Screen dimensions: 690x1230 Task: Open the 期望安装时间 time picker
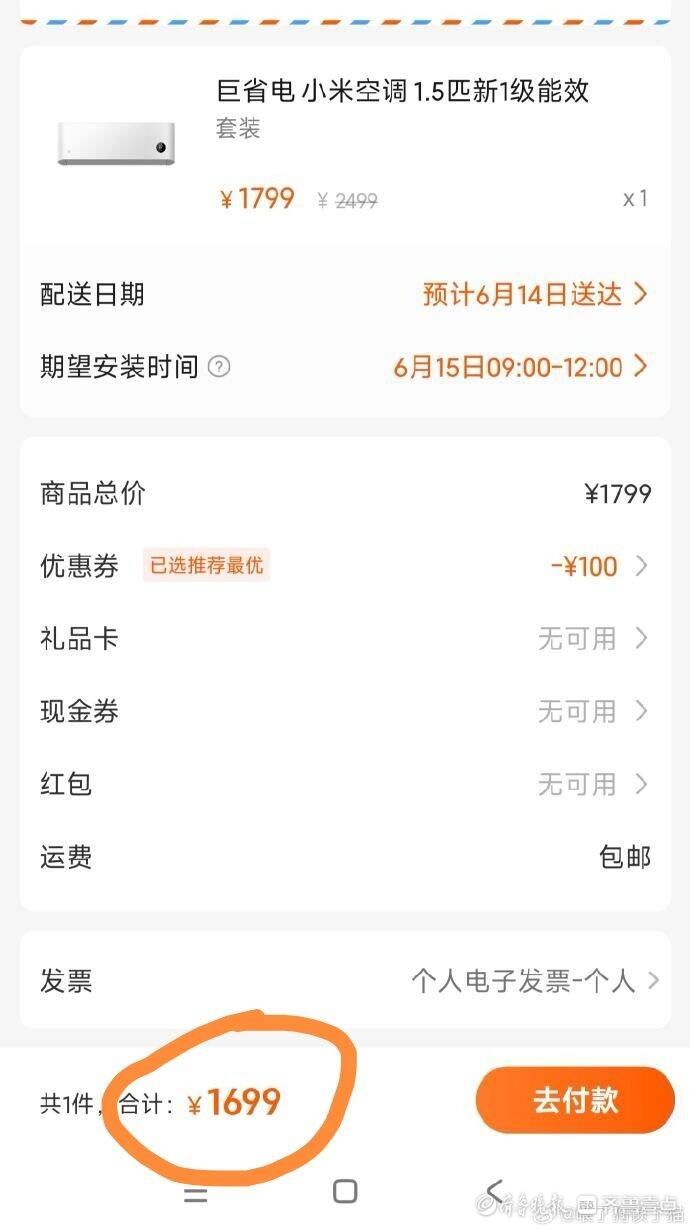tap(520, 367)
